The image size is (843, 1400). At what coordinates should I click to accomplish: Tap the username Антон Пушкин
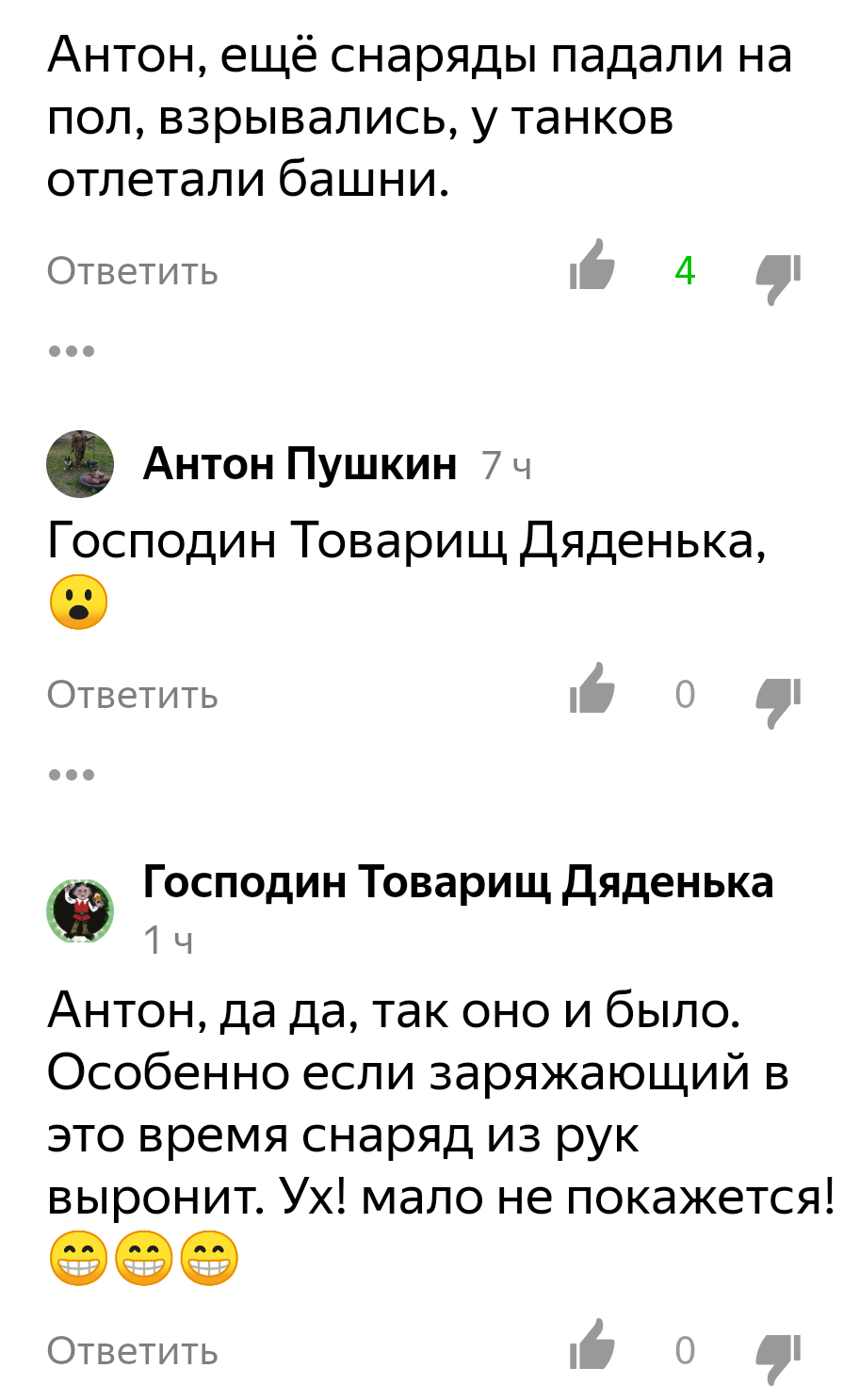300,464
